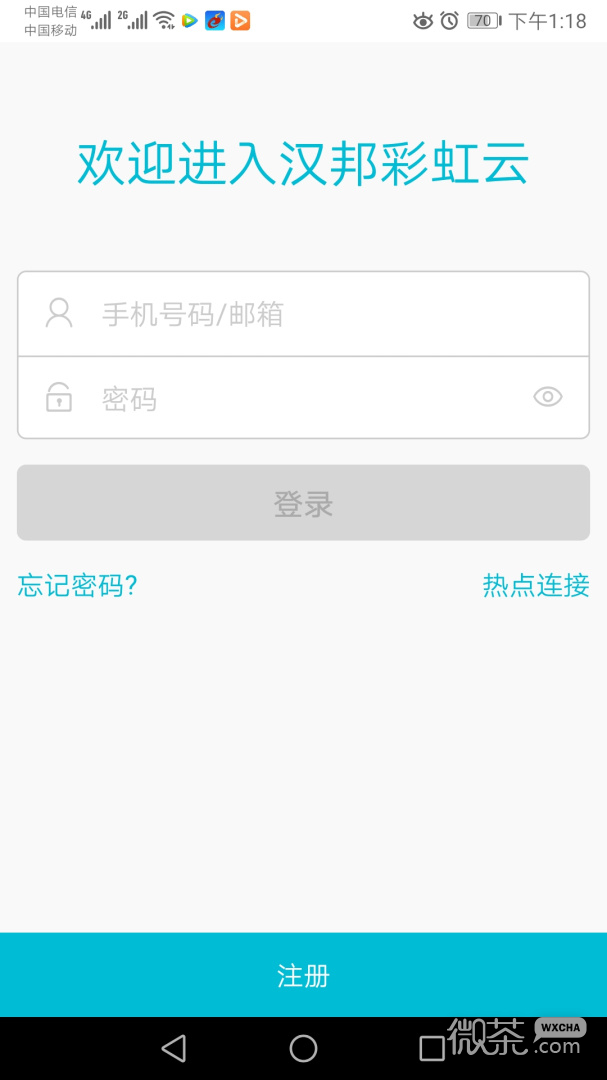Viewport: 607px width, 1080px height.
Task: Tap the 注册 register button
Action: tap(303, 975)
